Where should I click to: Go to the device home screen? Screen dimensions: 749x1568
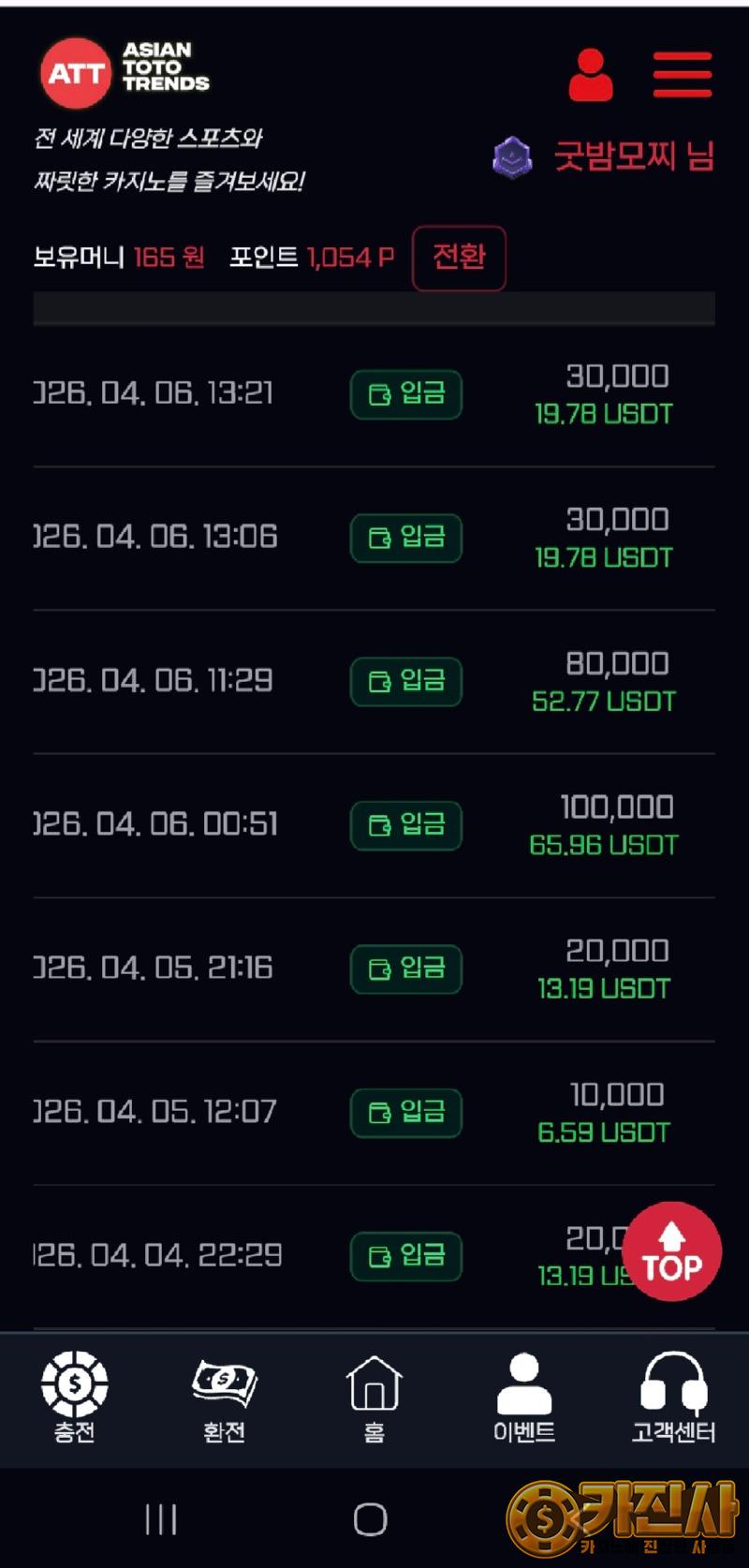(371, 1518)
